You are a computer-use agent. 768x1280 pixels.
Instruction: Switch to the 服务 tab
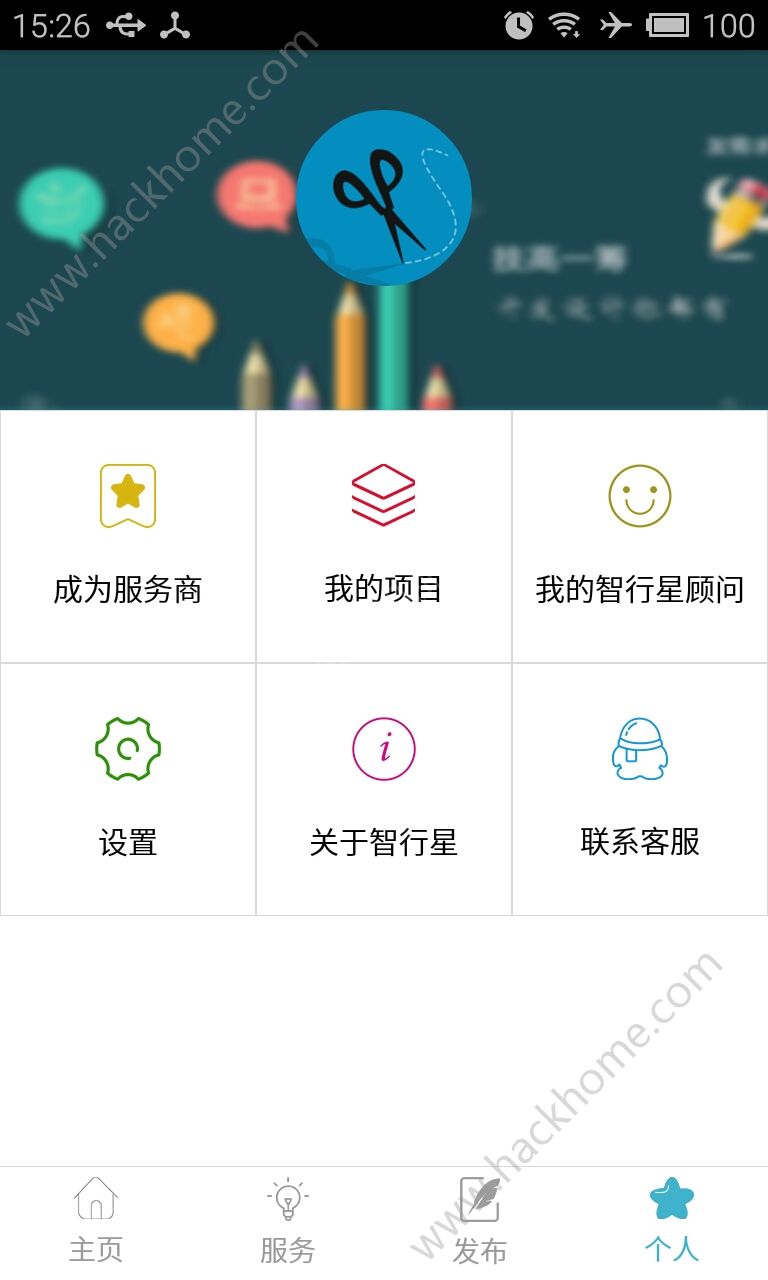(288, 1223)
